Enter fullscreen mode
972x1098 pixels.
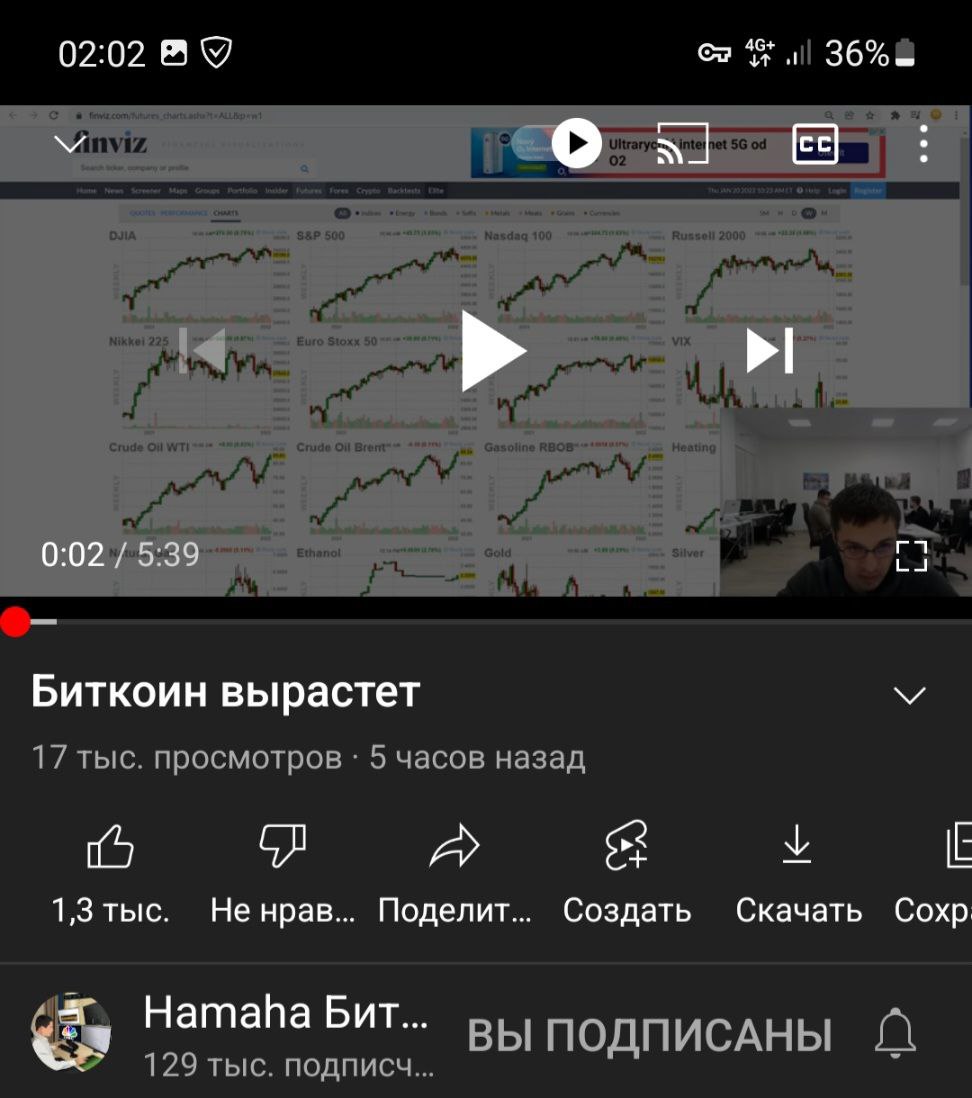click(x=911, y=556)
